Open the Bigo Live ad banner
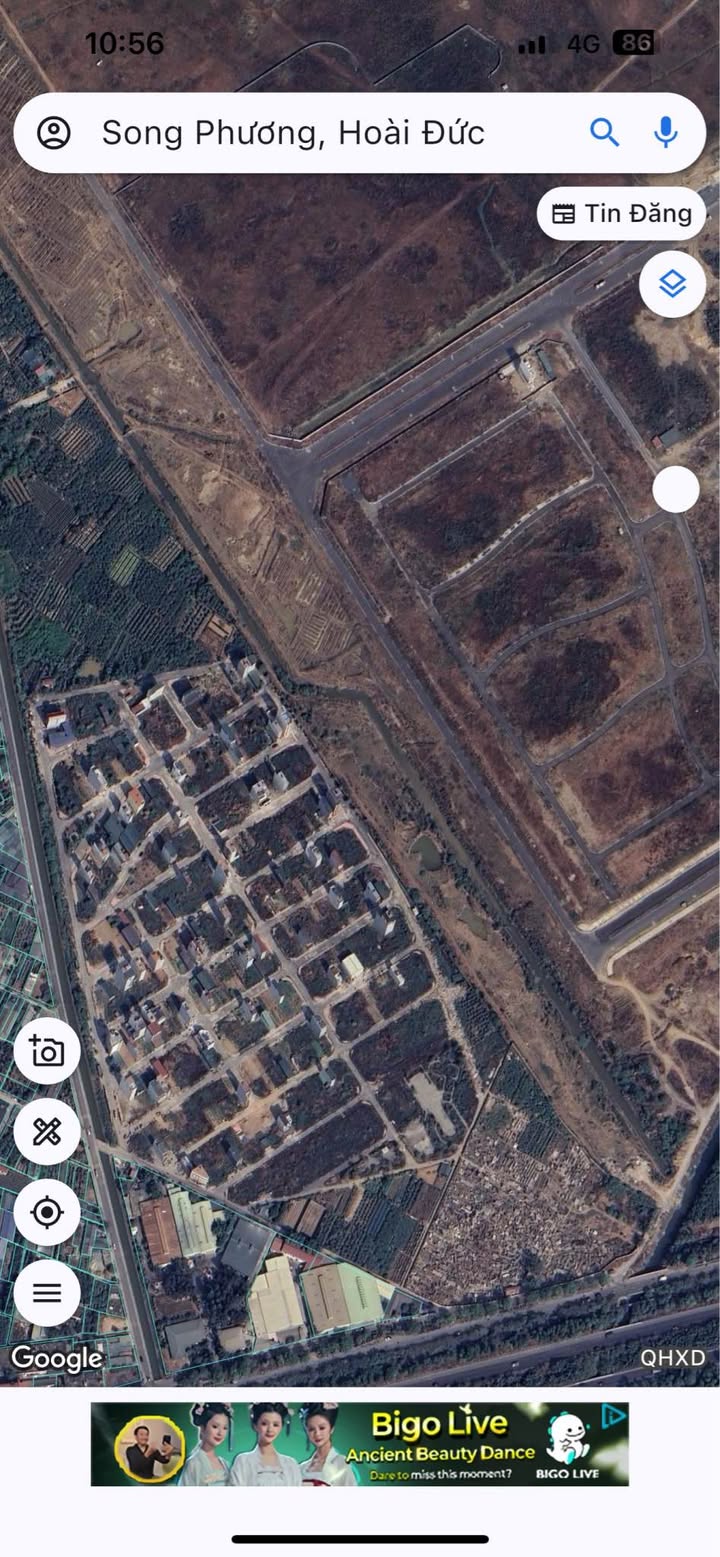Viewport: 720px width, 1557px height. tap(360, 1444)
